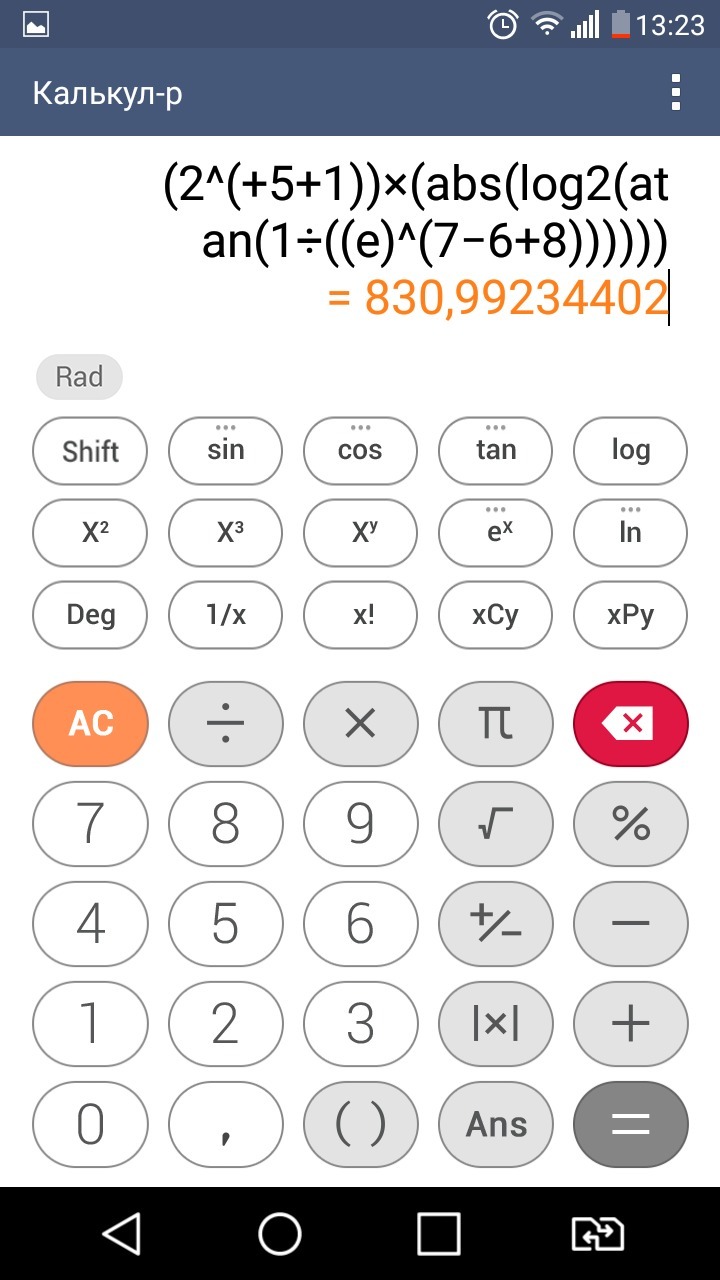Screen dimensions: 720x1280
Task: Insert the previous answer with Ans
Action: (x=495, y=1124)
